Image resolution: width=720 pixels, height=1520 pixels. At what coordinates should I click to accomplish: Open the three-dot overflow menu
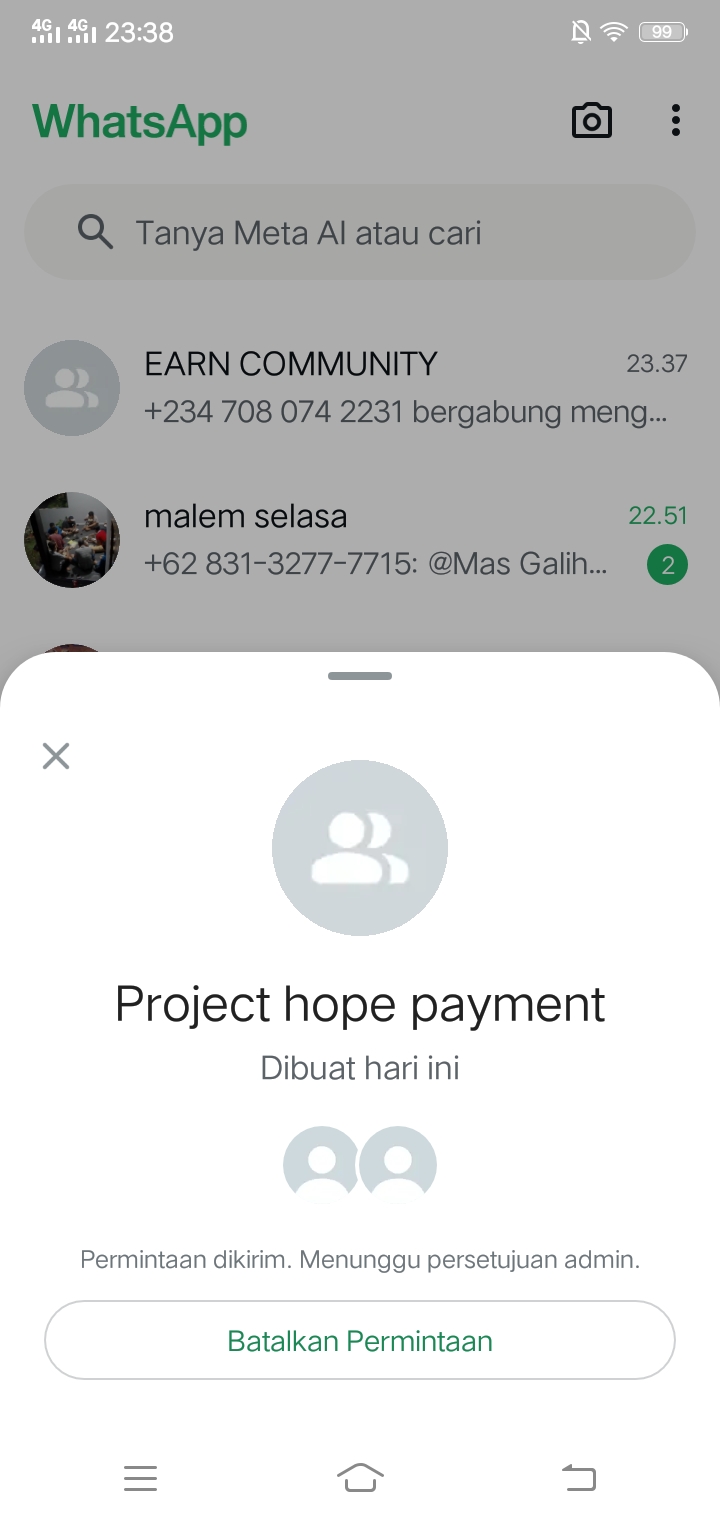[x=676, y=121]
